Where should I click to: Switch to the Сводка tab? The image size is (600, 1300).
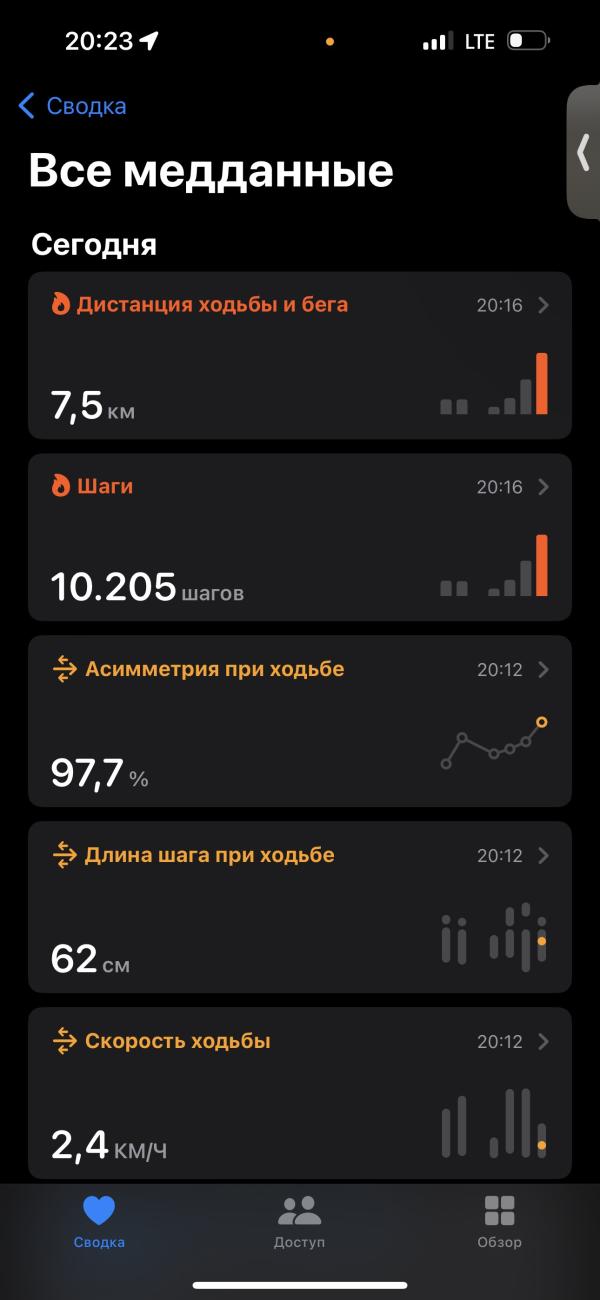coord(99,1222)
